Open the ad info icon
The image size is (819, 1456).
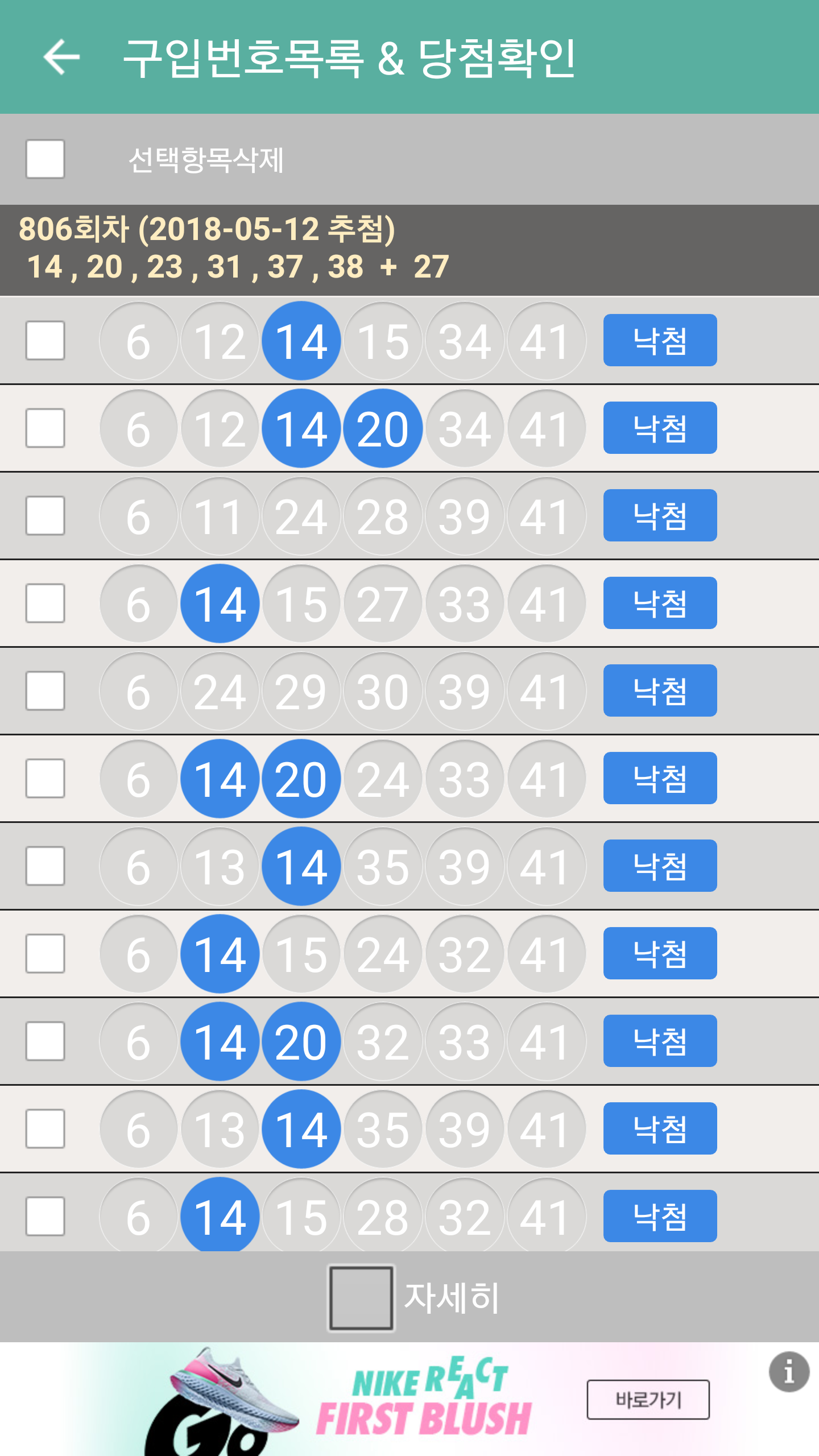click(x=789, y=1372)
